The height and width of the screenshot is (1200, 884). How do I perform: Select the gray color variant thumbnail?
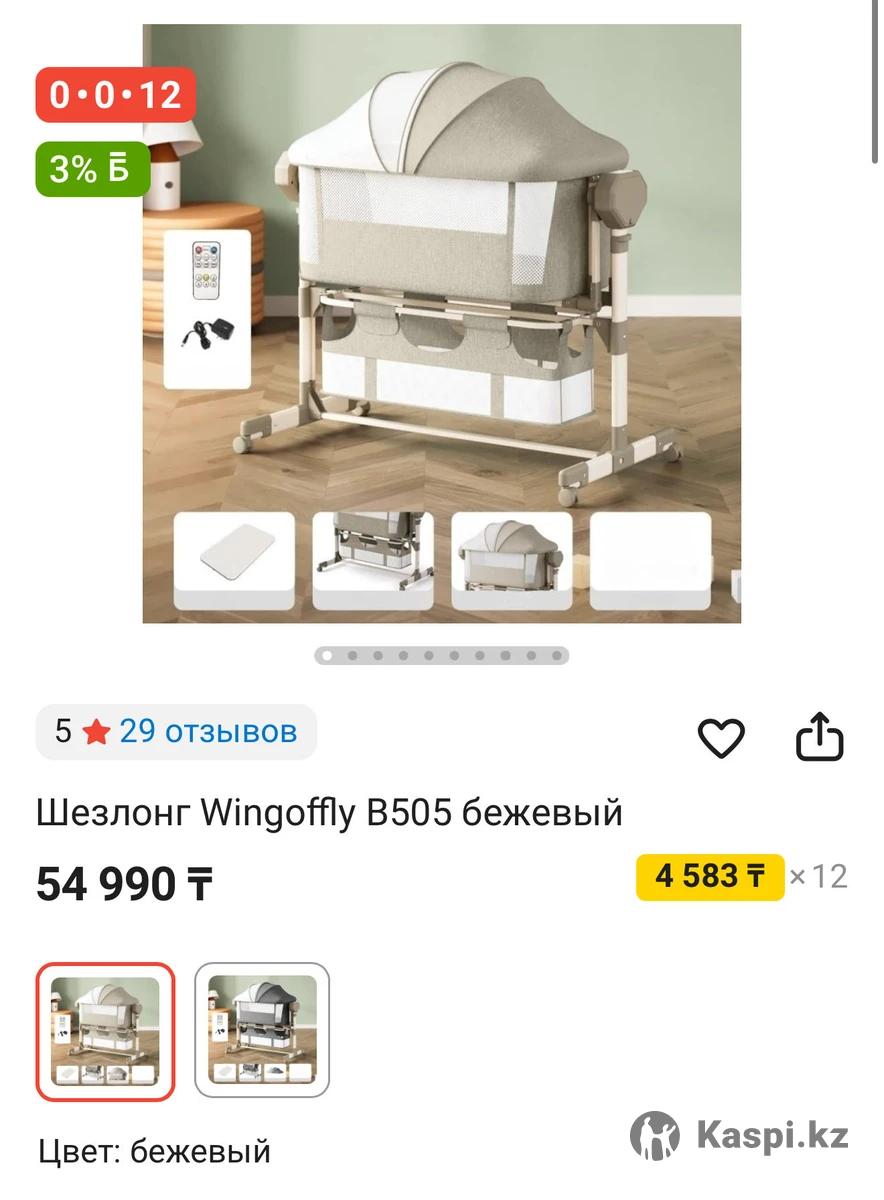click(262, 1030)
